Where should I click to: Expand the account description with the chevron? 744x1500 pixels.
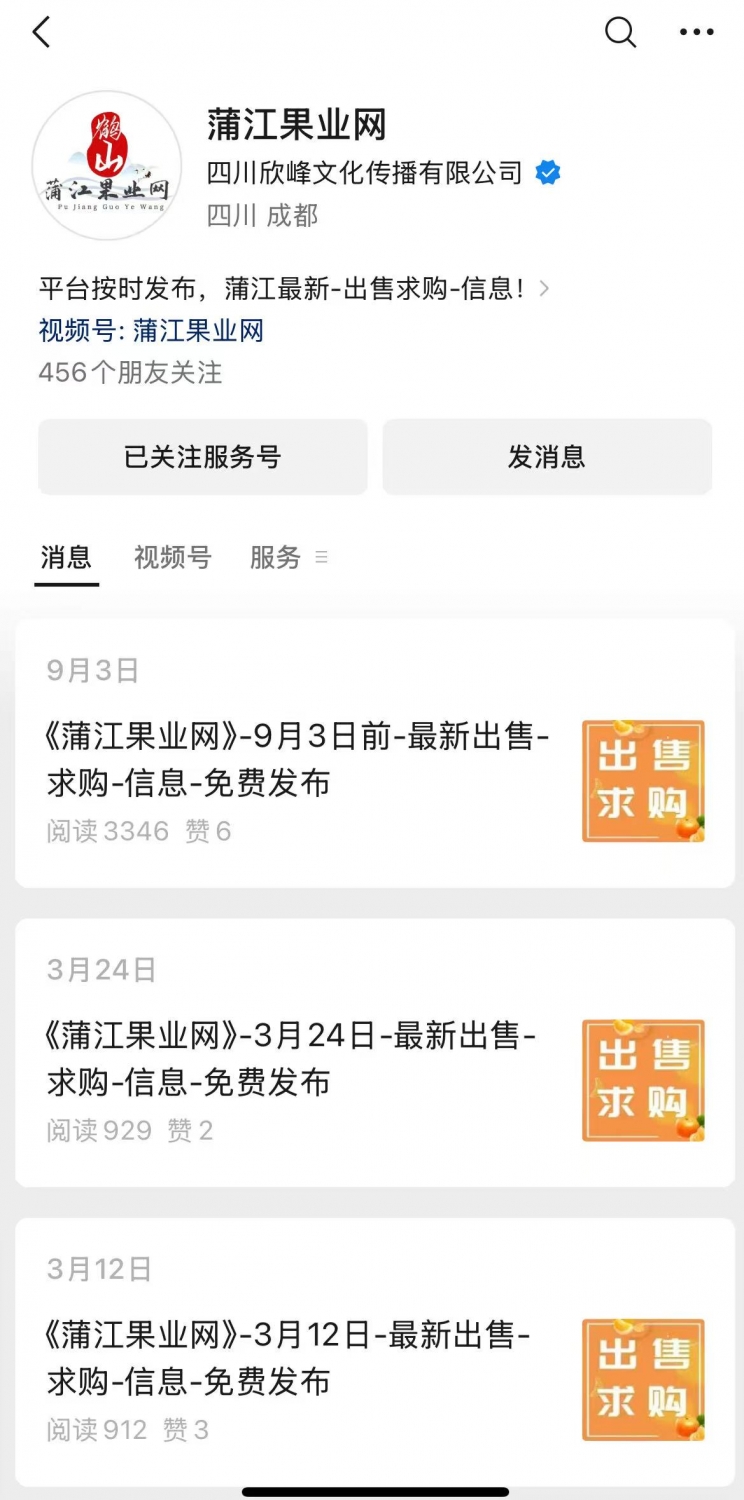(544, 289)
